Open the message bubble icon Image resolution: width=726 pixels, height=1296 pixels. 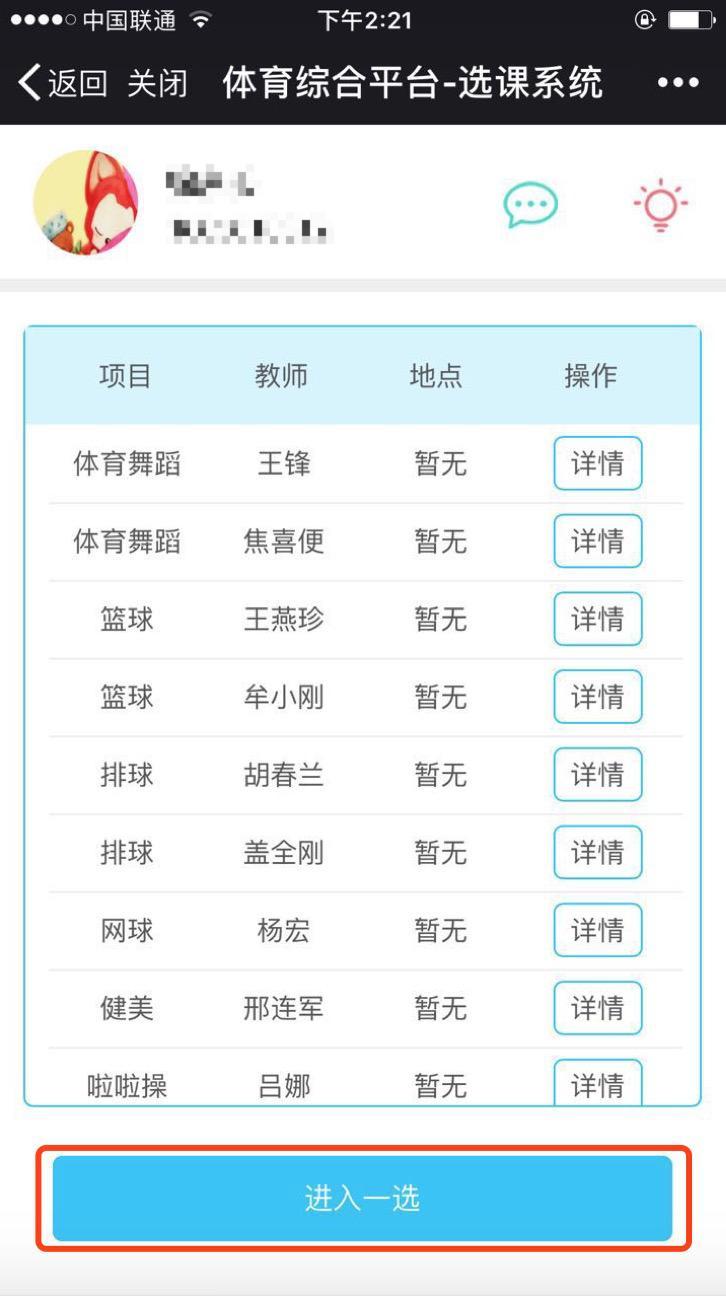(x=530, y=205)
